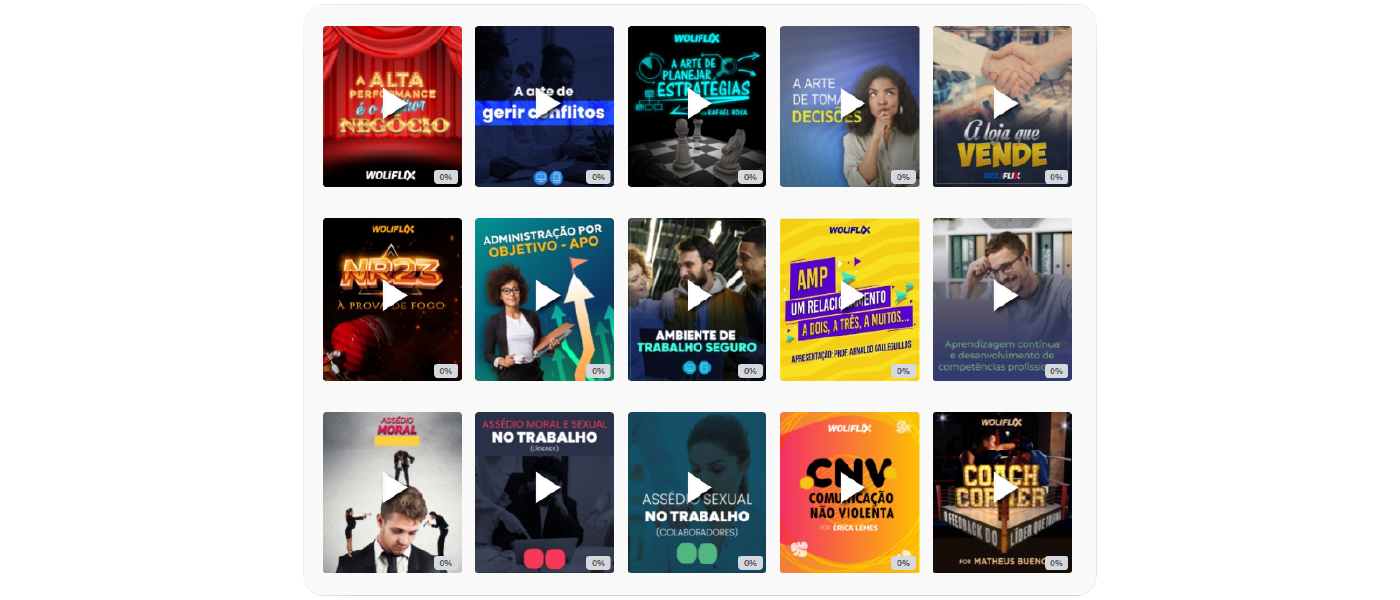1400x600 pixels.
Task: Select 'A arte de tomar decisões' course
Action: point(850,104)
